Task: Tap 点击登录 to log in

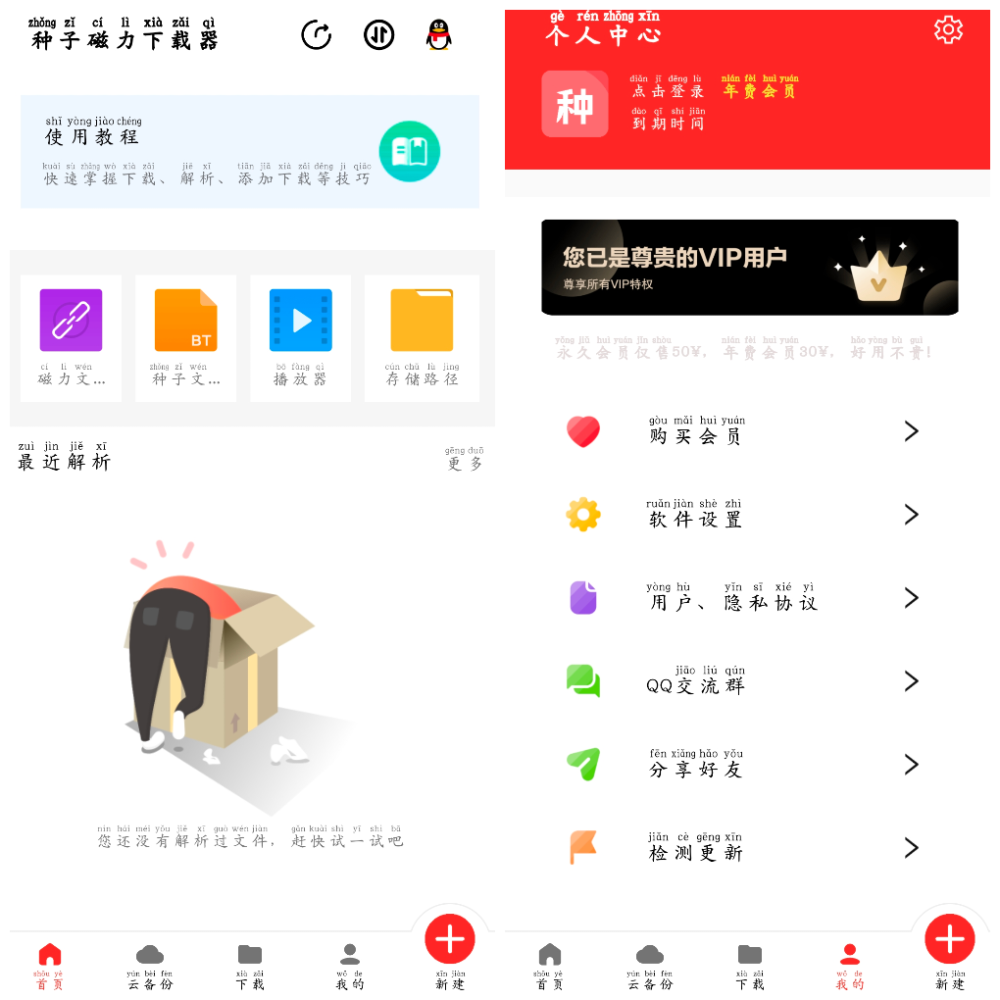Action: click(667, 90)
